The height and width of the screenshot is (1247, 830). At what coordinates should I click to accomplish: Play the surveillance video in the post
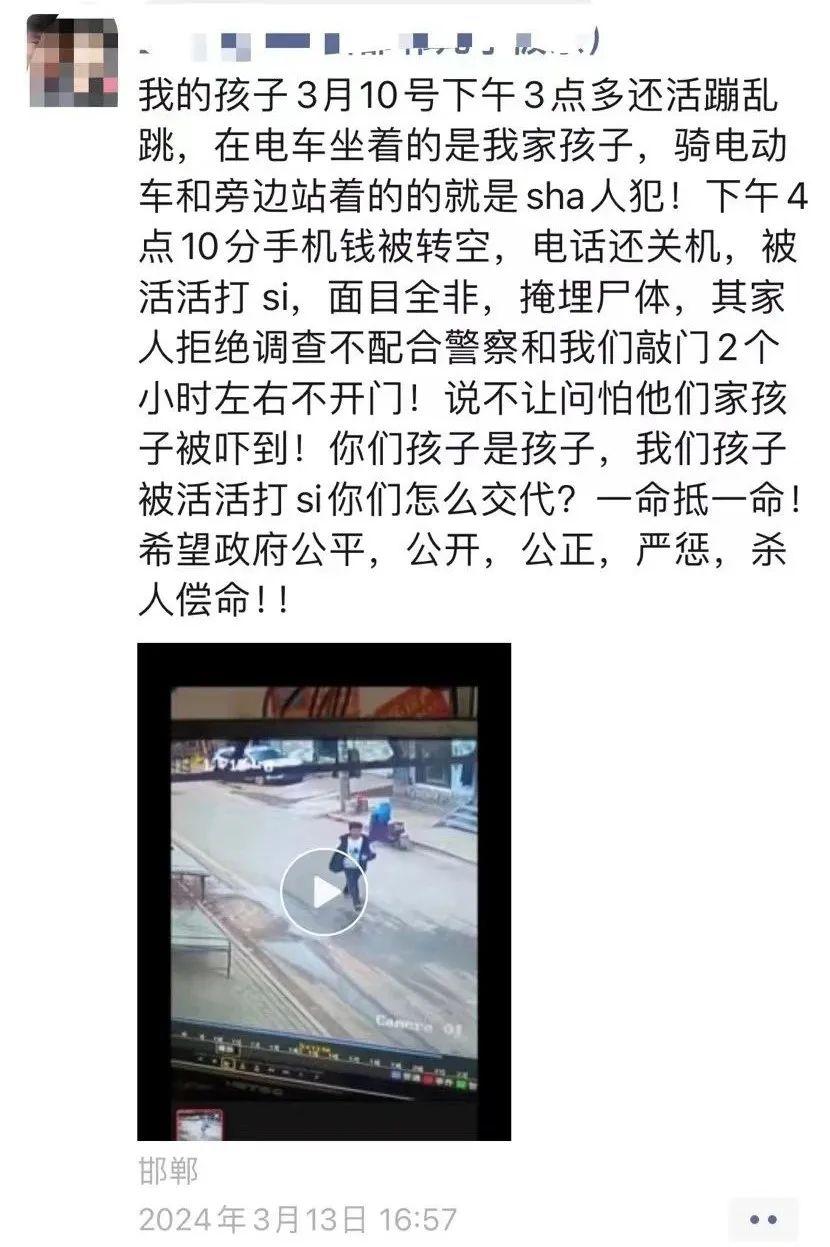323,891
